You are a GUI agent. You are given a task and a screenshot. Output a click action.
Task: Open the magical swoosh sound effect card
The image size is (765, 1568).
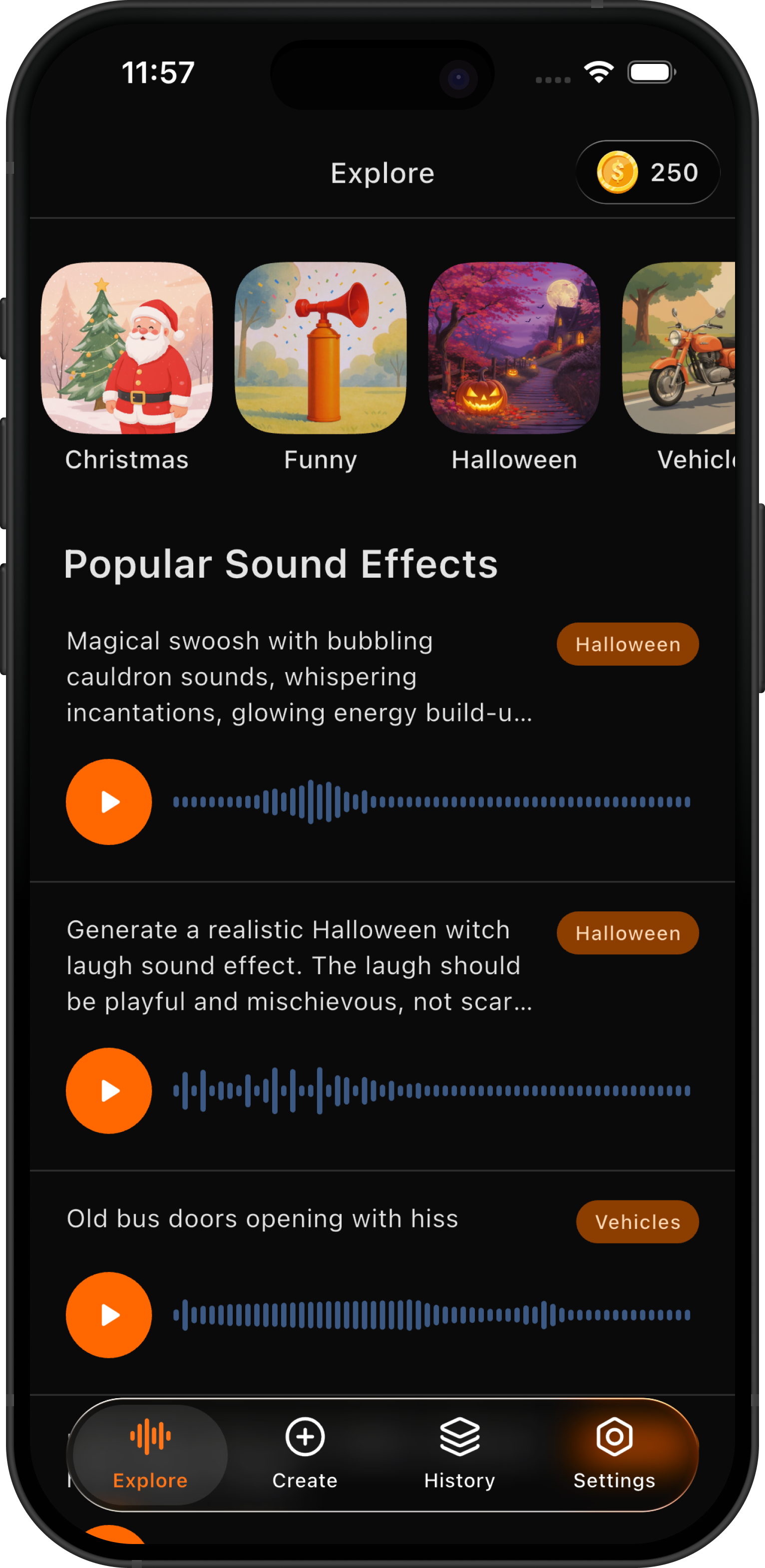[x=298, y=676]
